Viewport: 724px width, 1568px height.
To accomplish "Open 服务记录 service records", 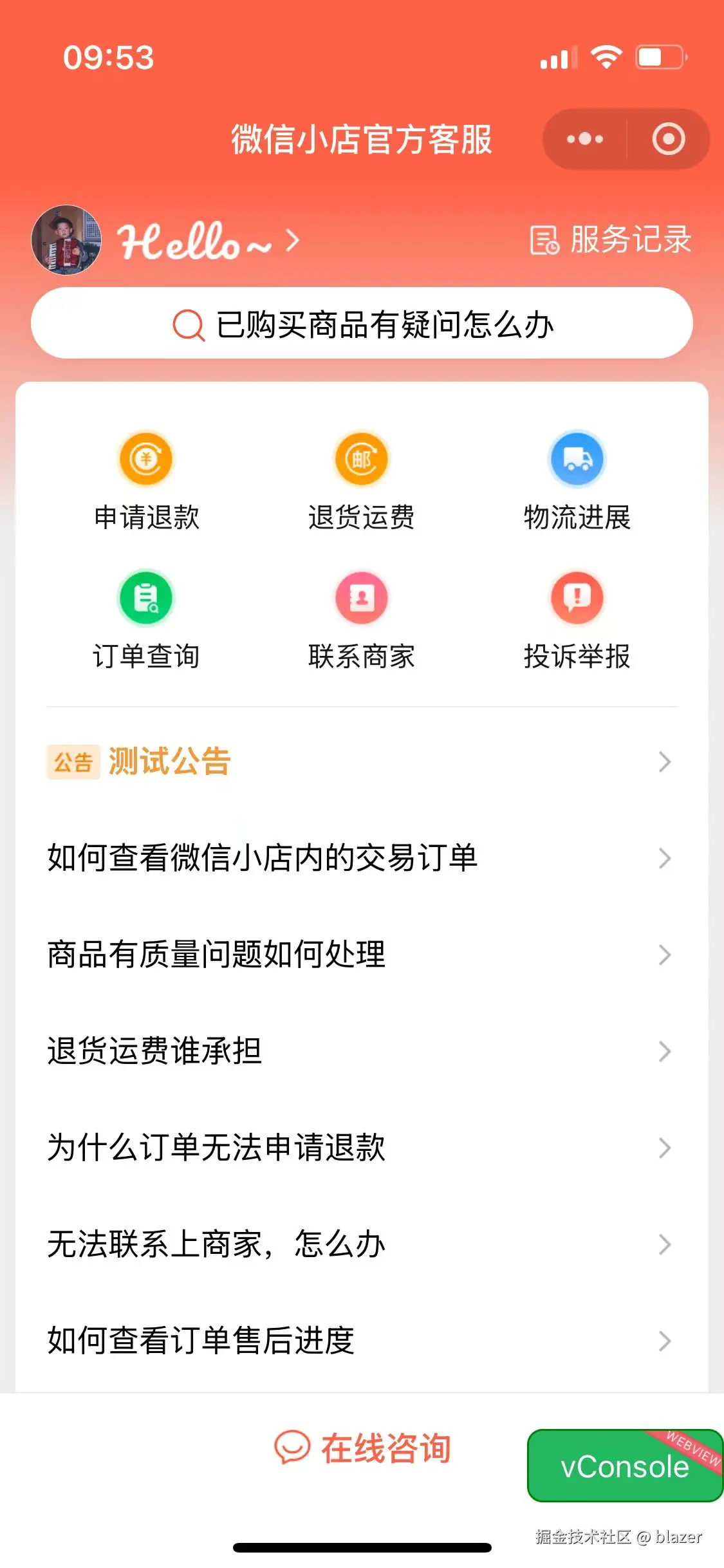I will (611, 240).
